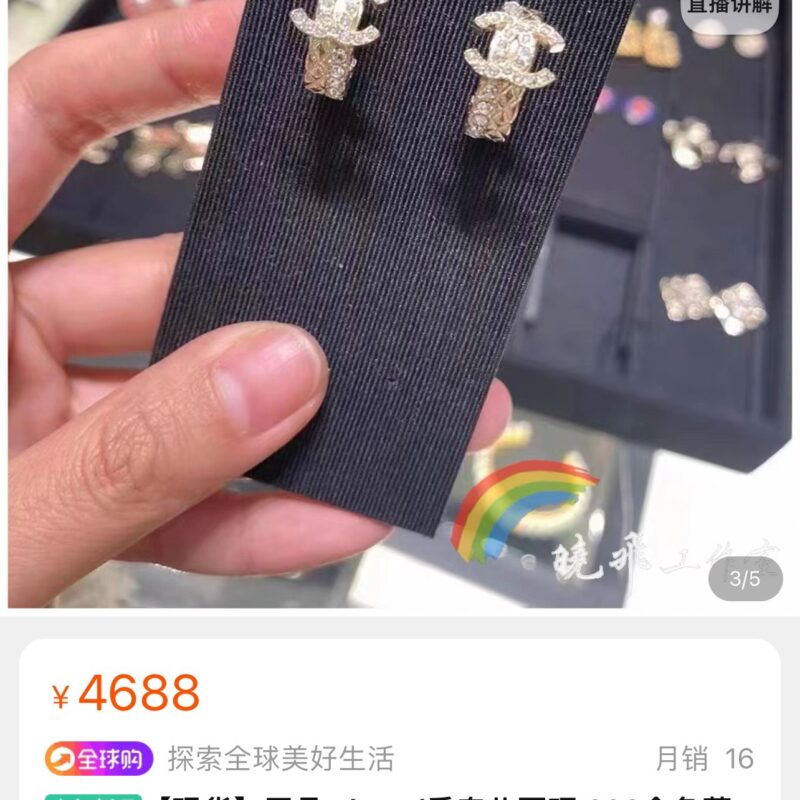Tap the 3/5 image page indicator
The height and width of the screenshot is (800, 800).
[745, 578]
